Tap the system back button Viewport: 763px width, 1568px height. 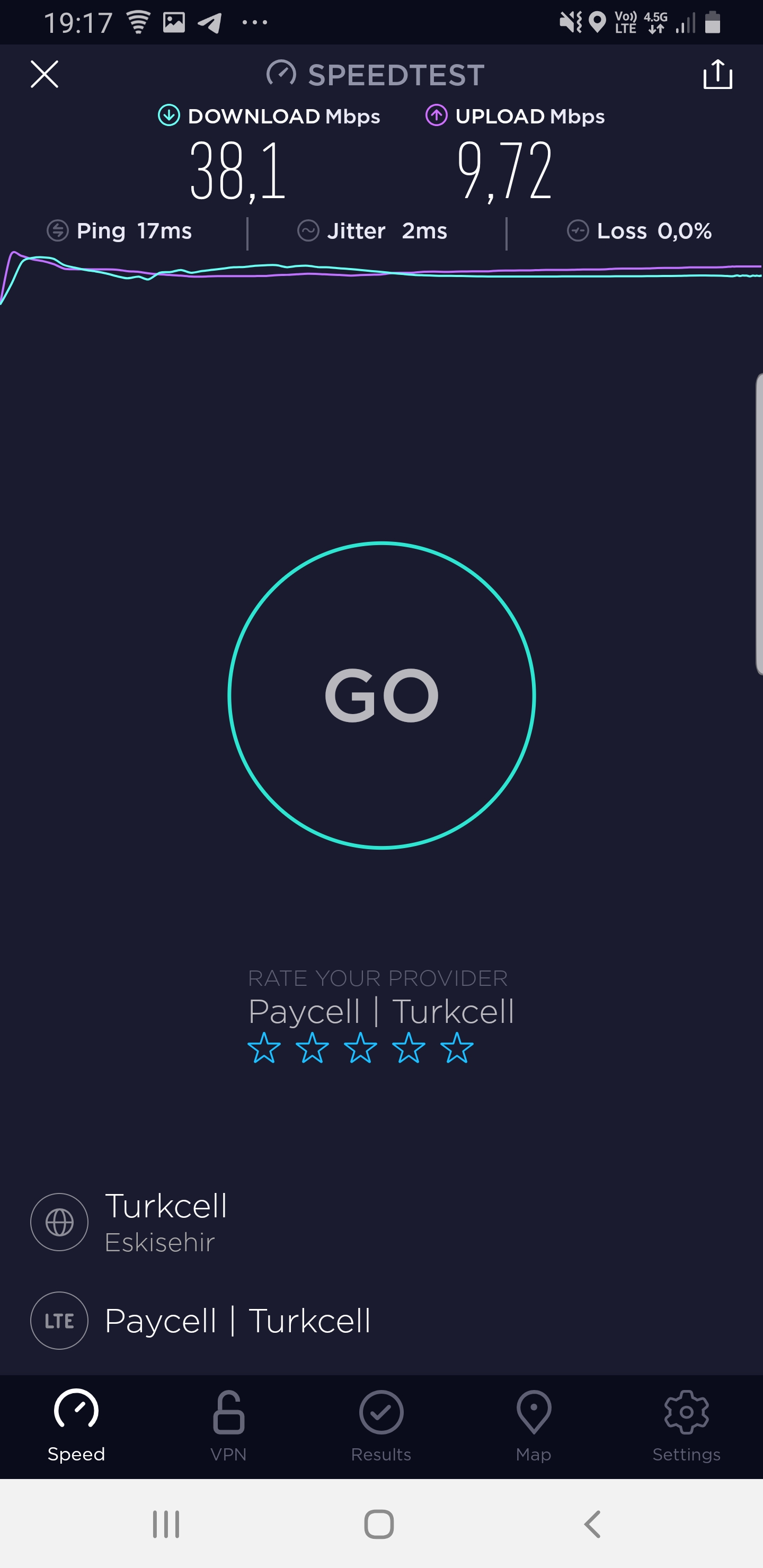(592, 1524)
